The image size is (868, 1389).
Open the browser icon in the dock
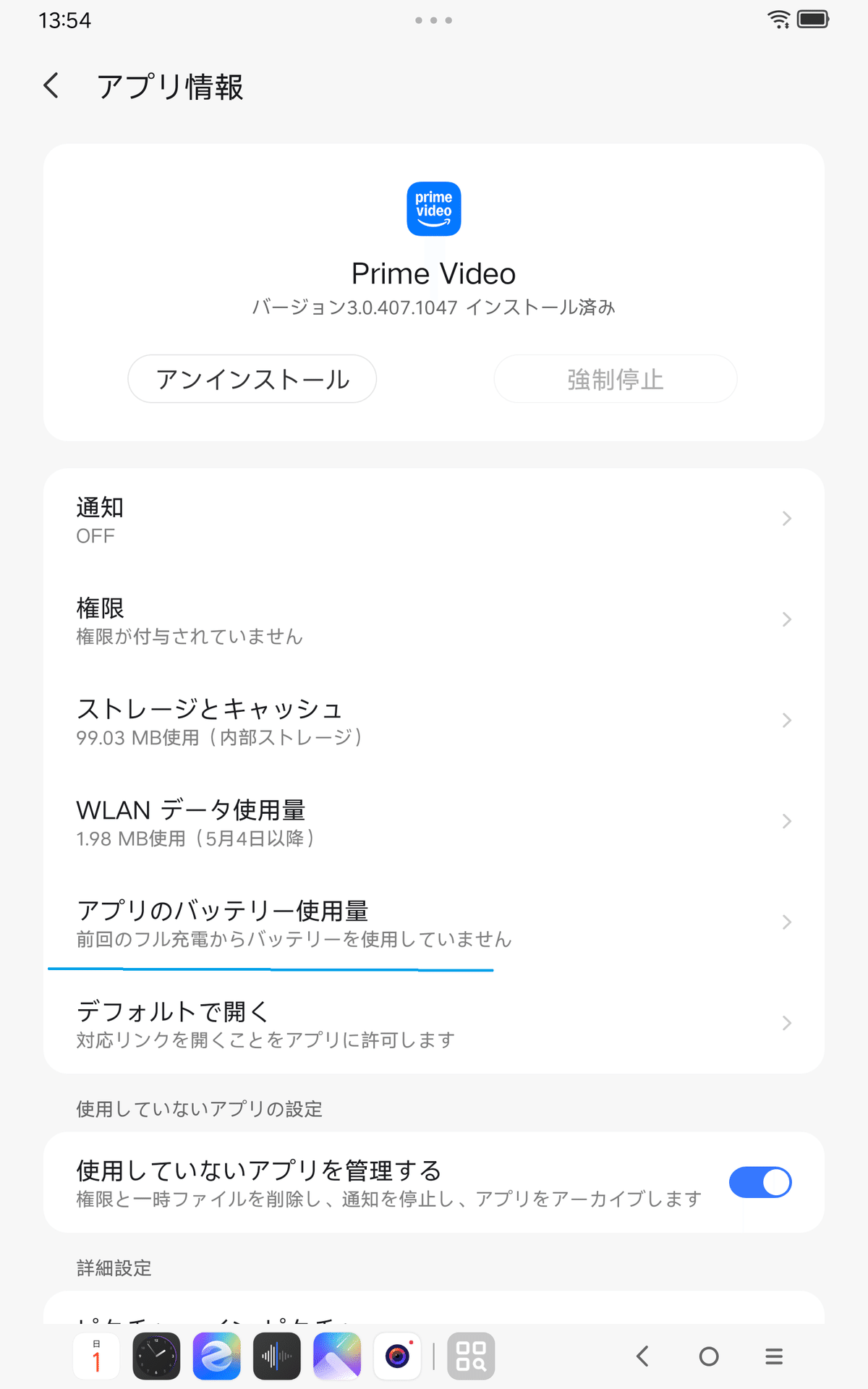click(216, 1356)
